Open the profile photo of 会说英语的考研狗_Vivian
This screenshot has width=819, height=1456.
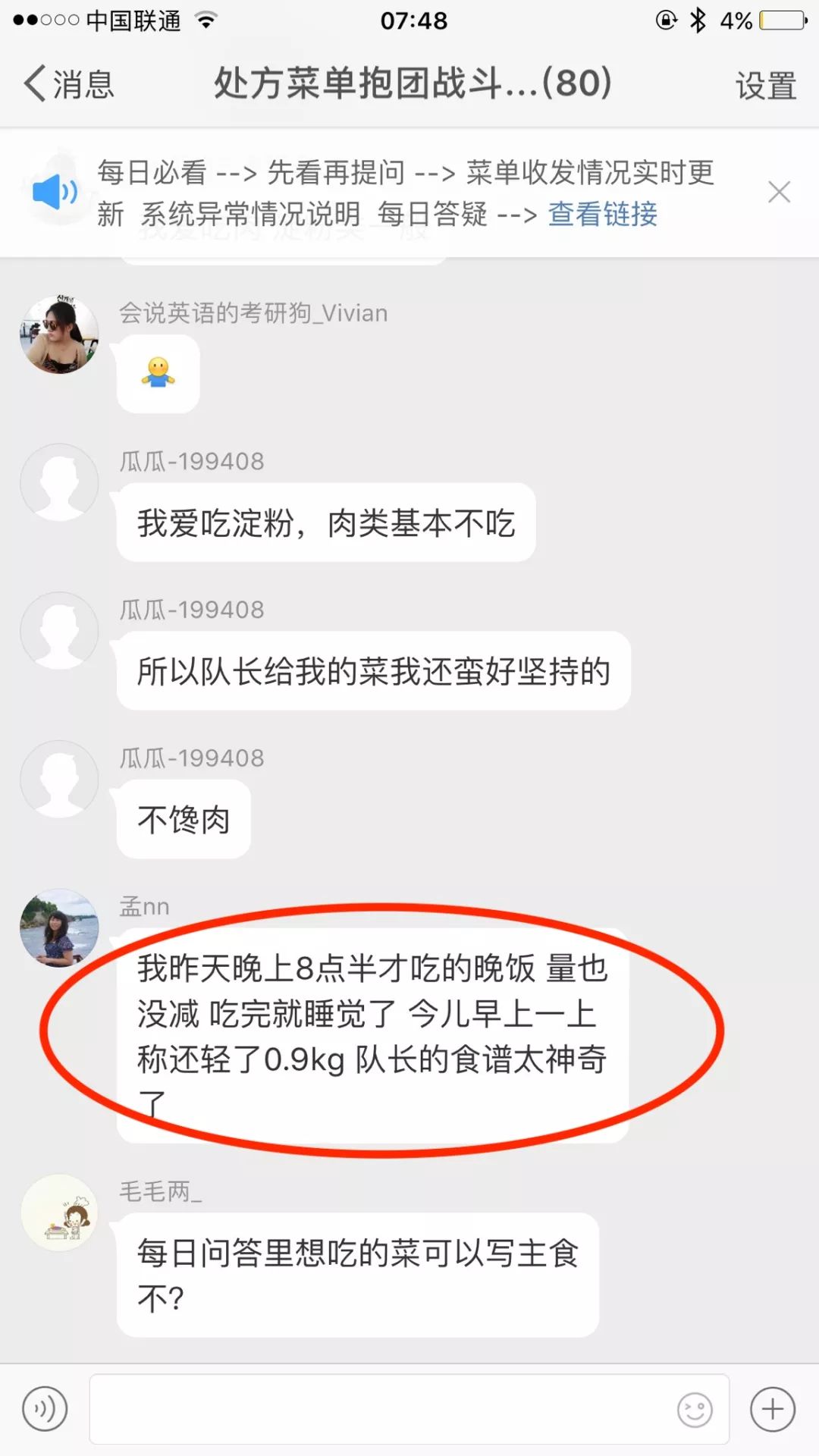coord(59,334)
